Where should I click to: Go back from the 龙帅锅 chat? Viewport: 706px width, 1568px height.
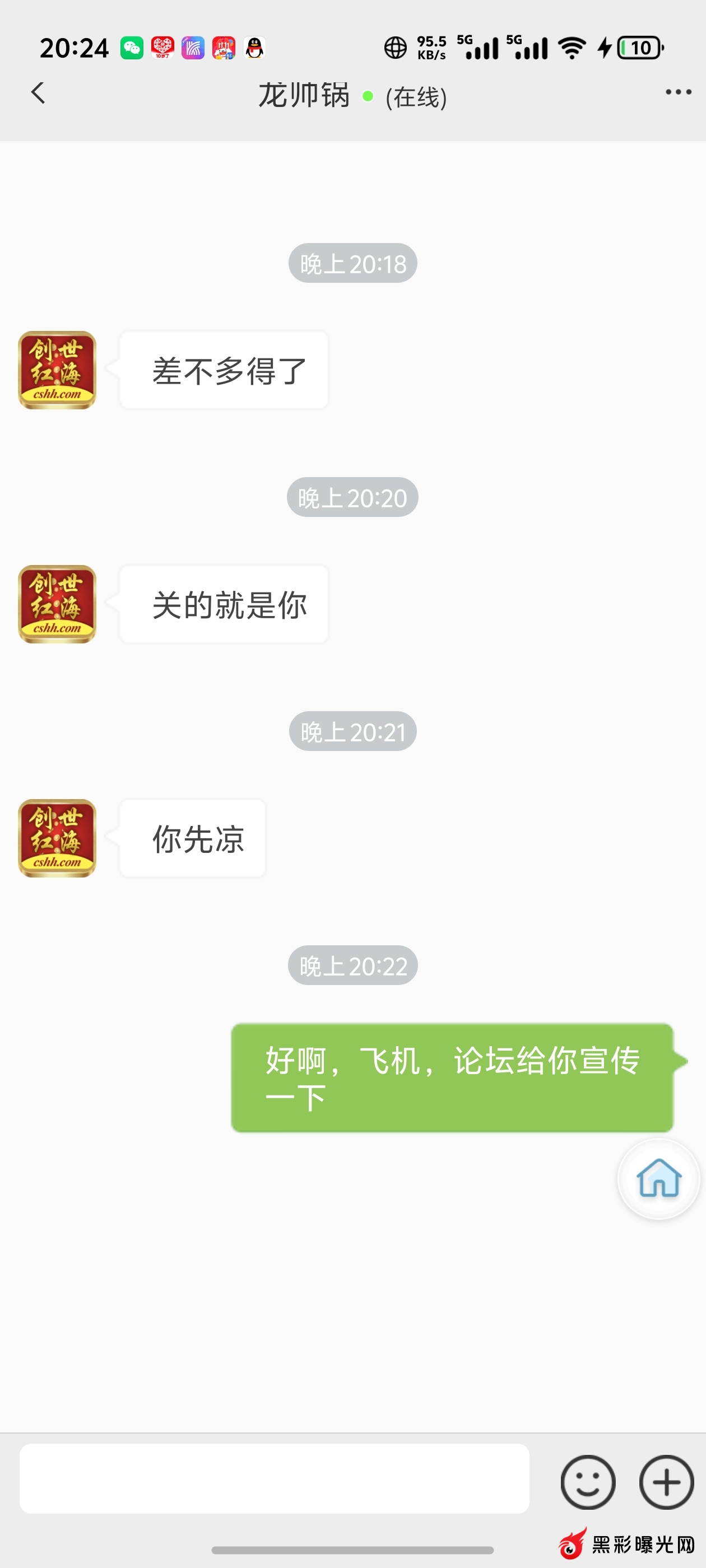click(x=38, y=93)
